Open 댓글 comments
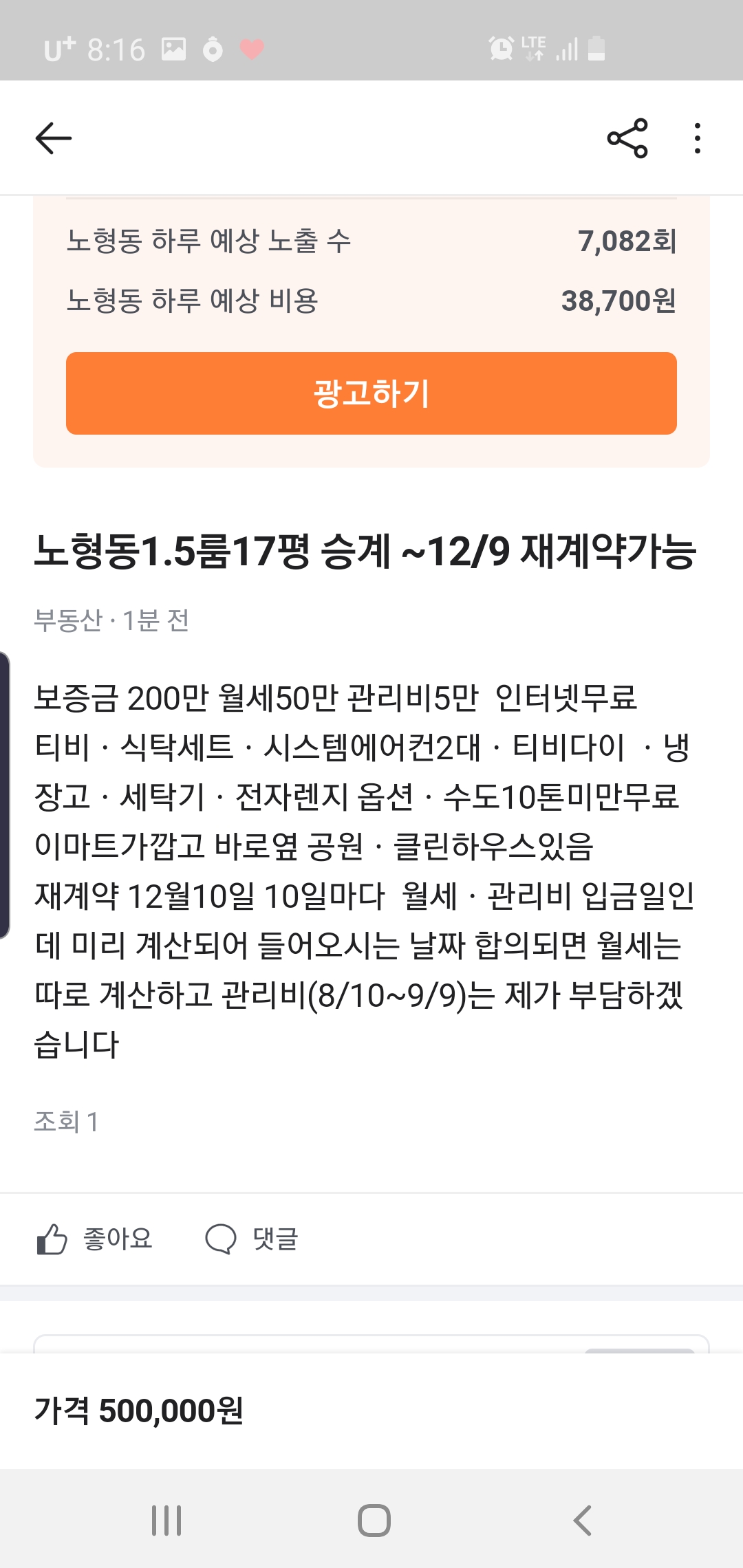The image size is (743, 1568). point(252,1239)
